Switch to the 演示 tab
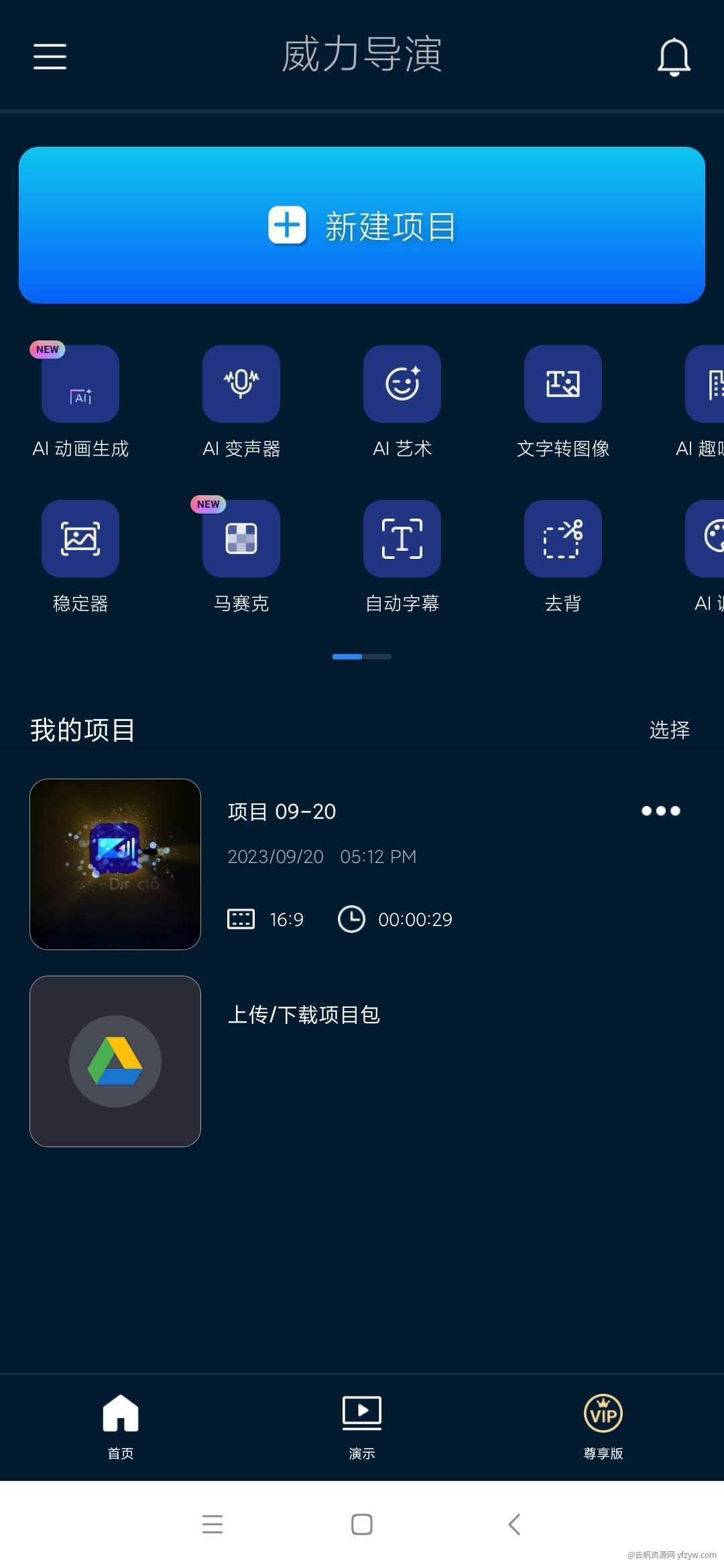 click(362, 1425)
